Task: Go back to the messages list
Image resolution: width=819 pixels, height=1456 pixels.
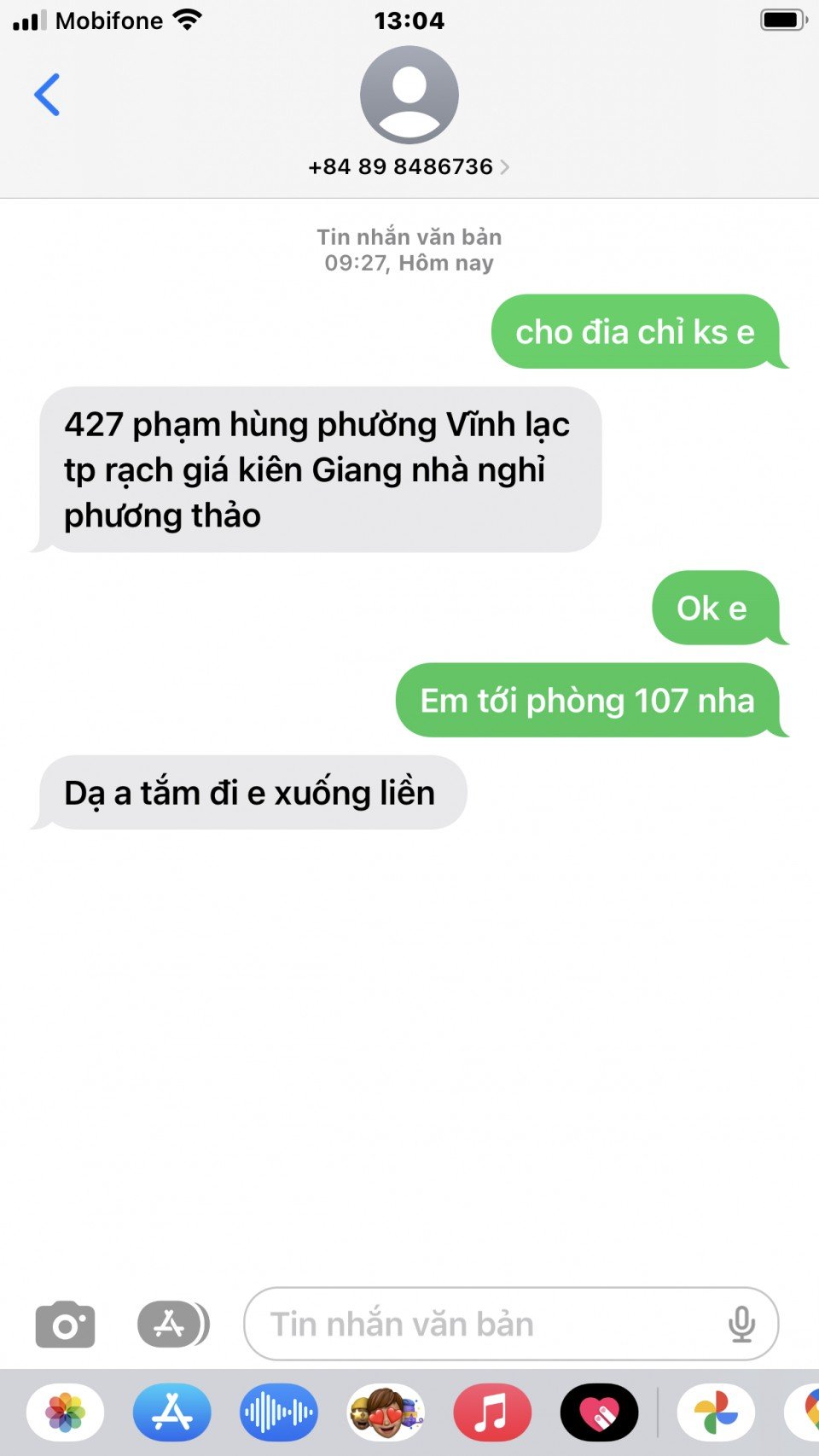Action: [48, 94]
